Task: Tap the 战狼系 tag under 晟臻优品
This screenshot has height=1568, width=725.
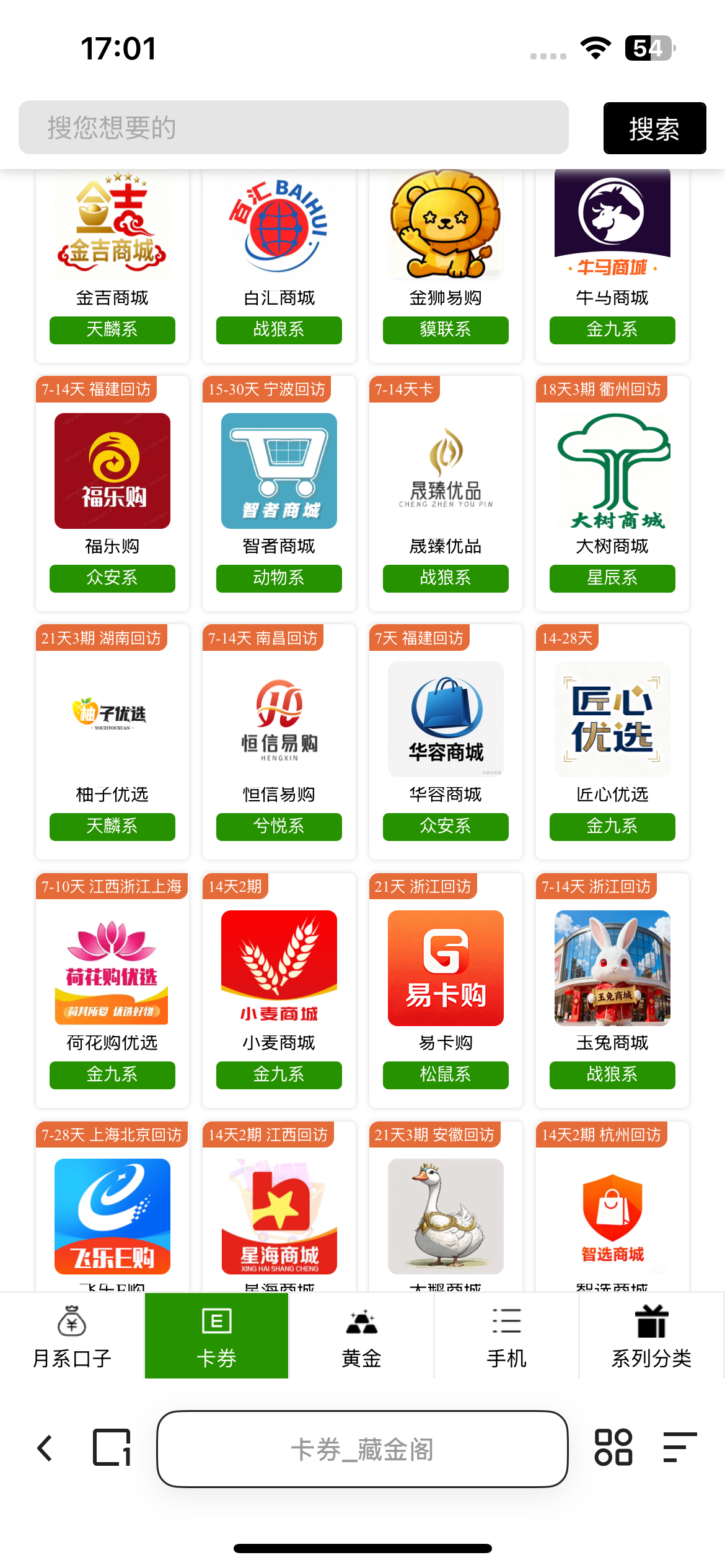Action: pos(445,578)
